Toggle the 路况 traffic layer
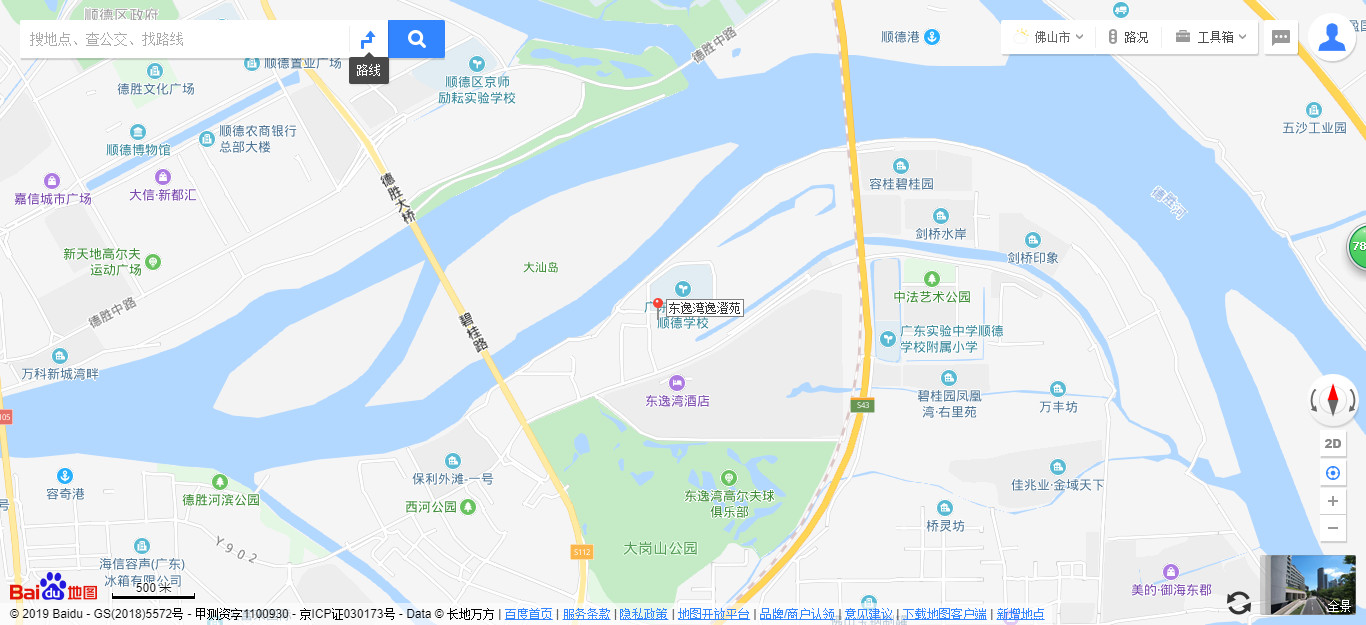The image size is (1366, 625). (1128, 37)
